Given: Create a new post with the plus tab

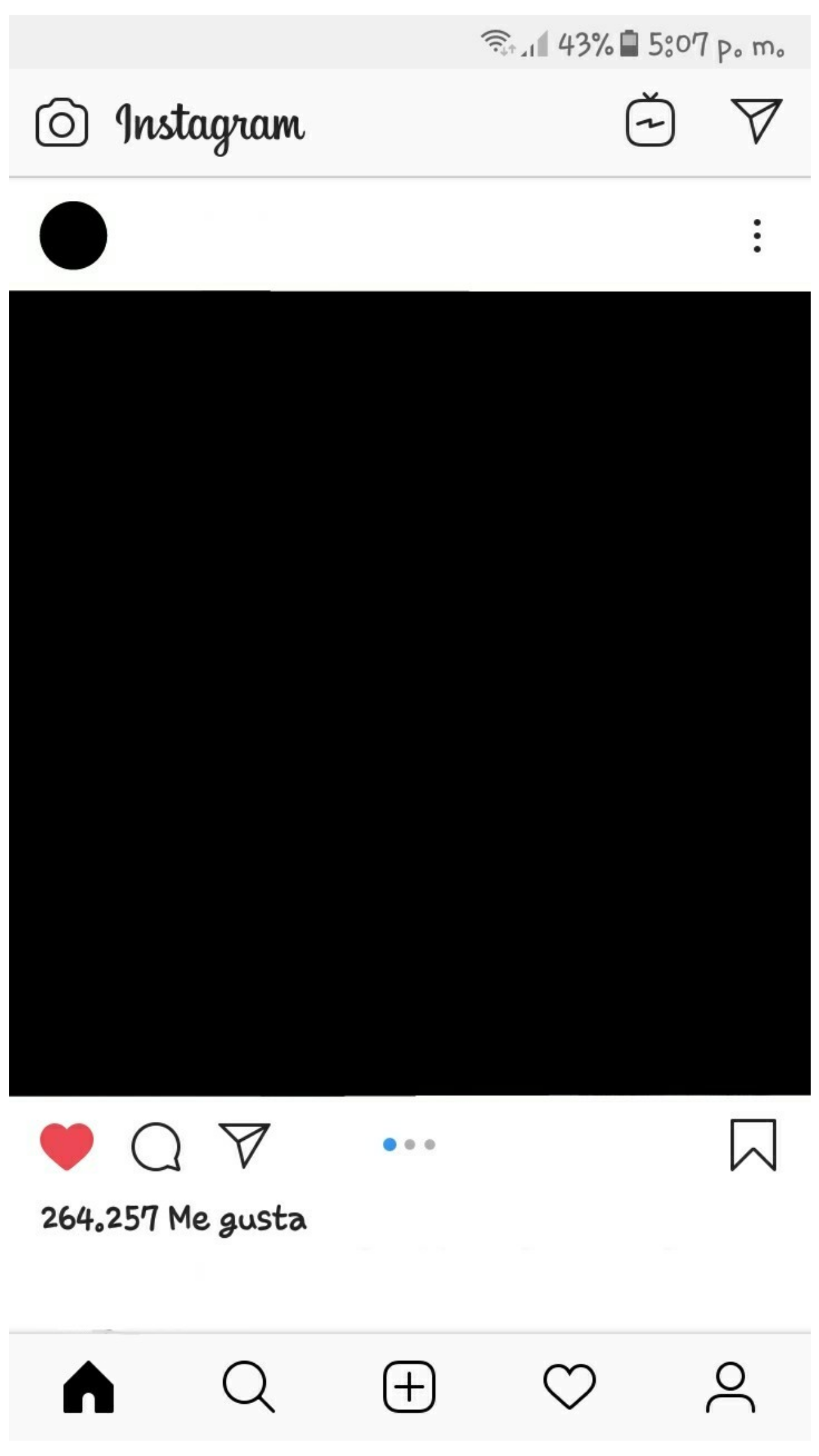Looking at the screenshot, I should [x=409, y=1387].
